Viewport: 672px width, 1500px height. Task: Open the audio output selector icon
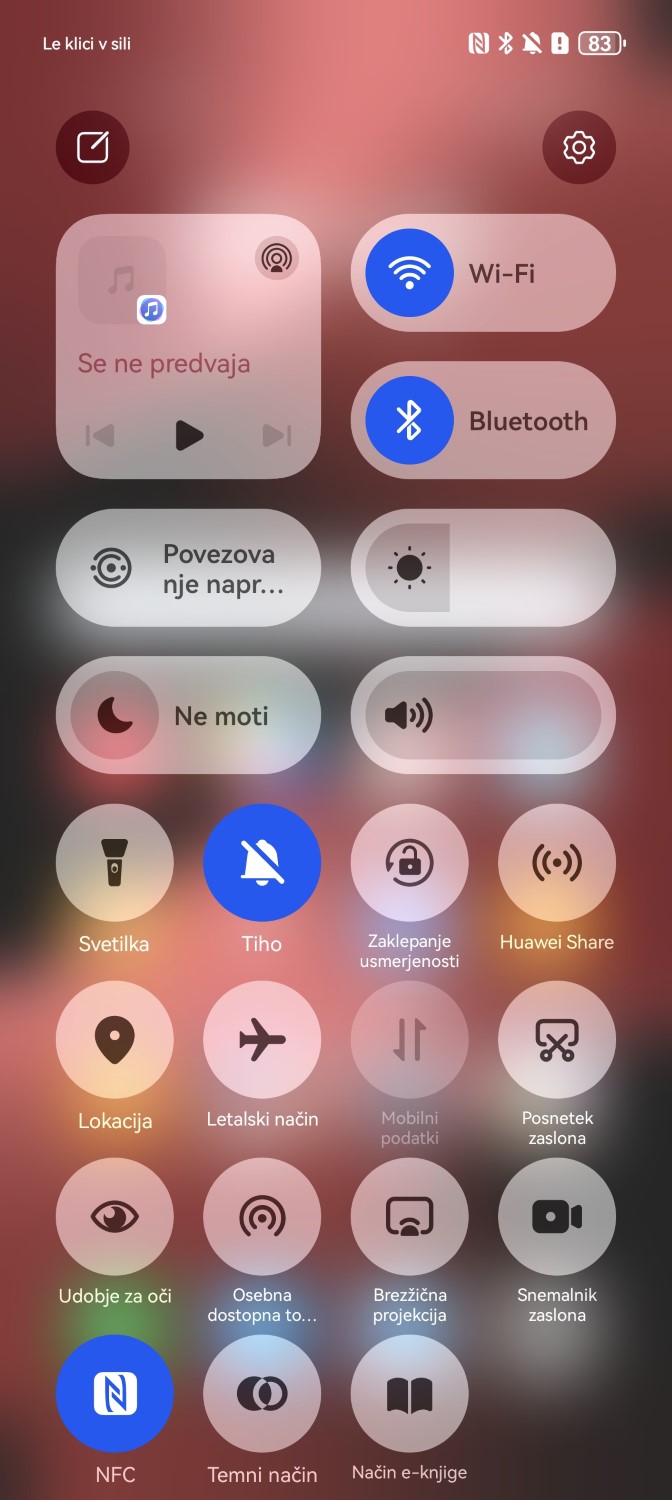click(x=275, y=257)
